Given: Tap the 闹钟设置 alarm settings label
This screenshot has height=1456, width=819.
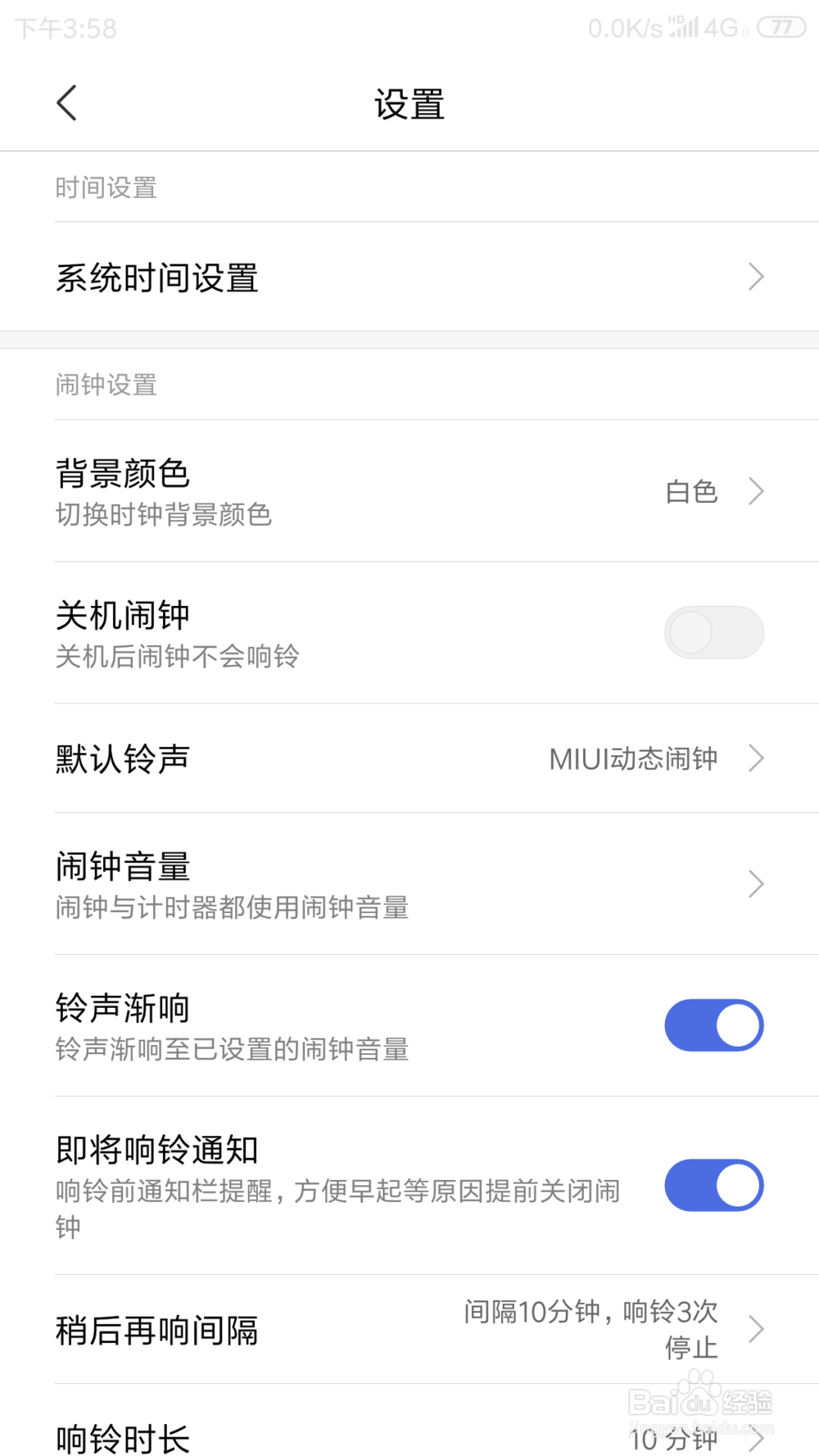Looking at the screenshot, I should pos(106,385).
